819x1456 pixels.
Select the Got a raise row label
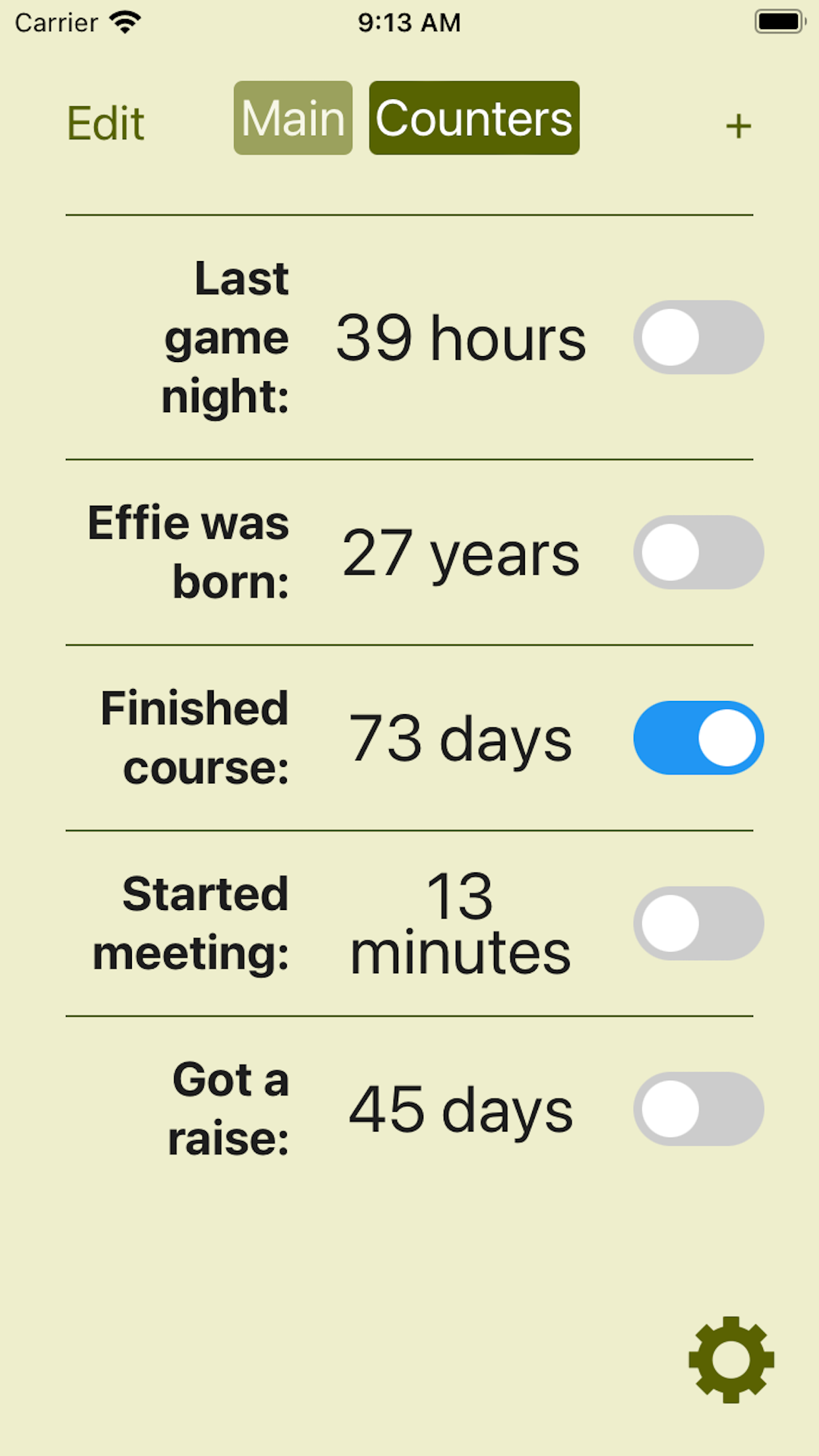pyautogui.click(x=228, y=1108)
